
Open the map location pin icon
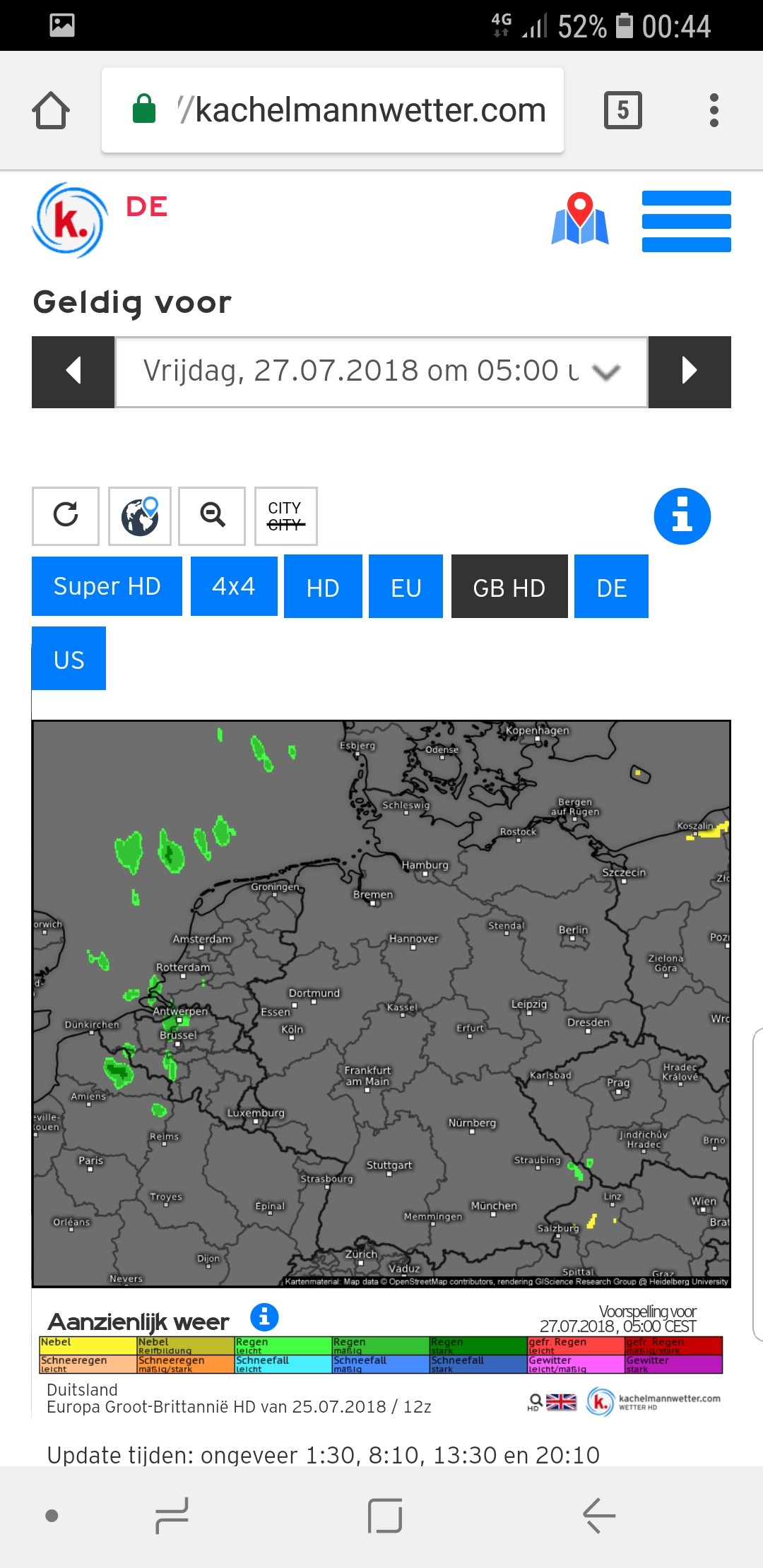click(x=580, y=219)
